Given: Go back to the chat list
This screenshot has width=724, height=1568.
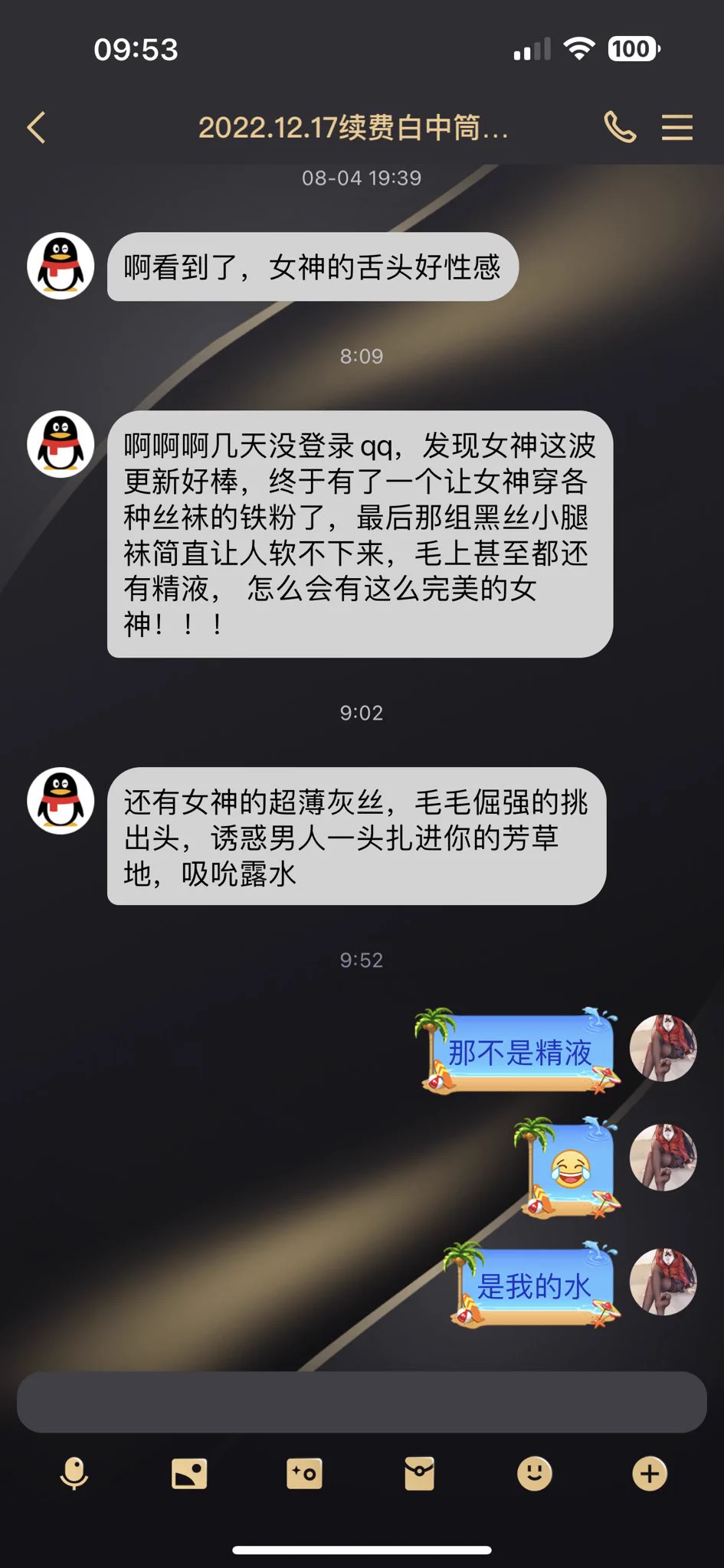Looking at the screenshot, I should pos(37,127).
